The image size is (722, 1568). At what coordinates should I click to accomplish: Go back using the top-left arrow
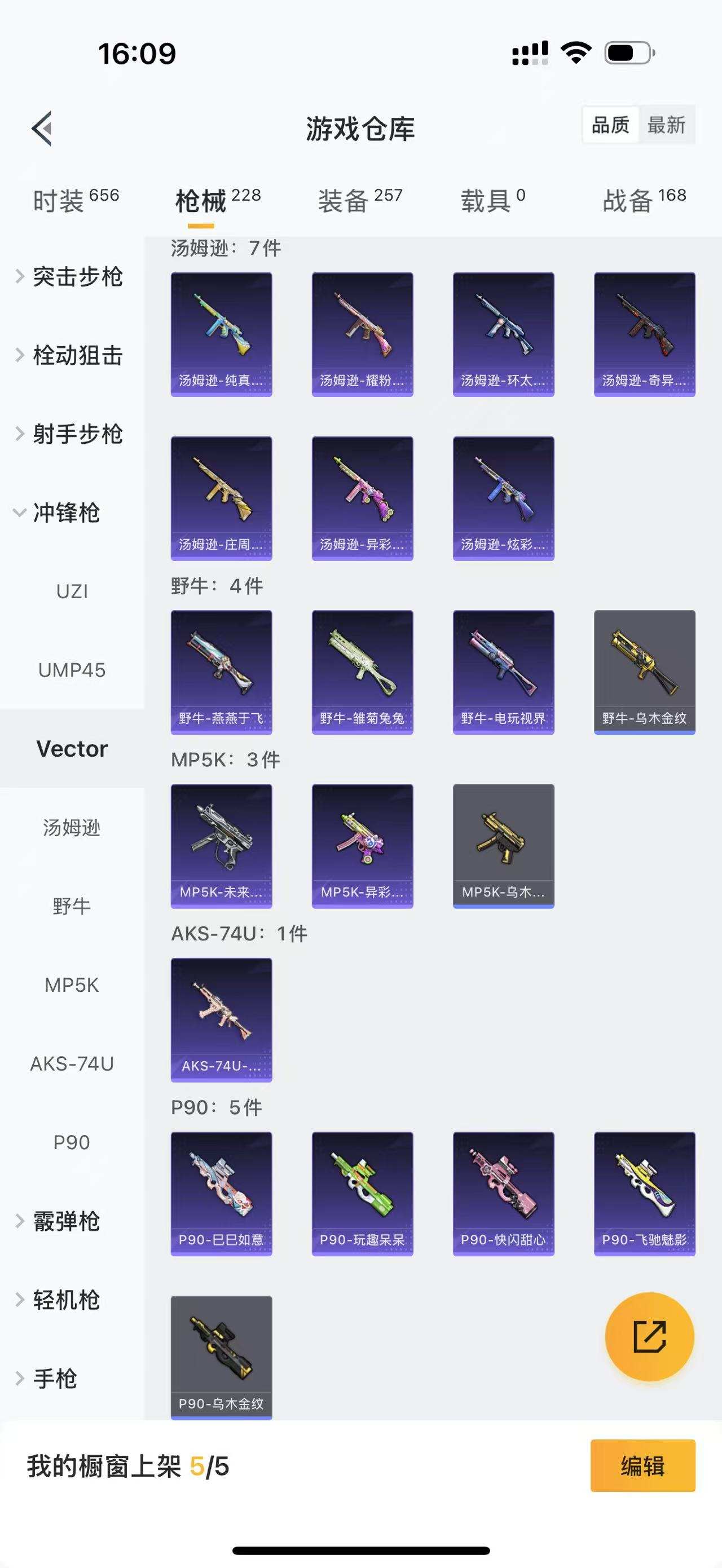click(41, 129)
